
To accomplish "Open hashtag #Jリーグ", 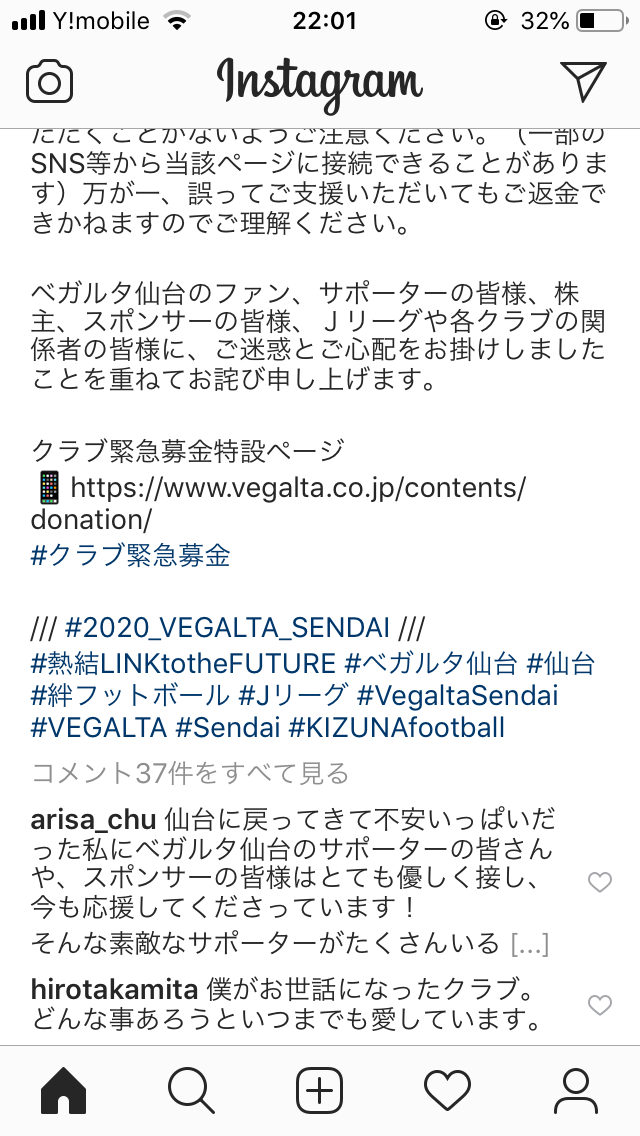I will click(x=296, y=695).
